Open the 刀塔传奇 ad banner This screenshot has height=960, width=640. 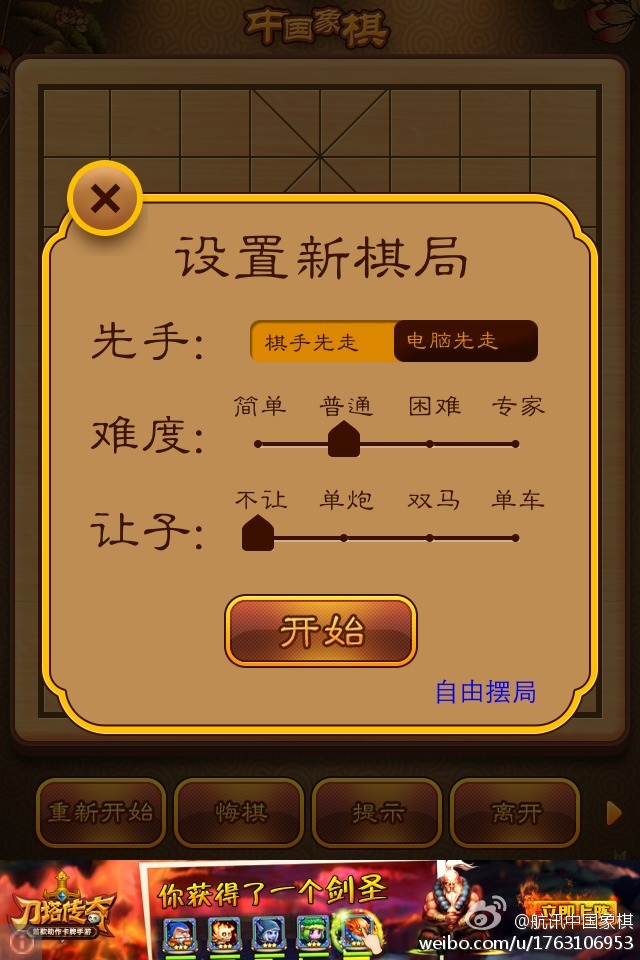click(300, 910)
